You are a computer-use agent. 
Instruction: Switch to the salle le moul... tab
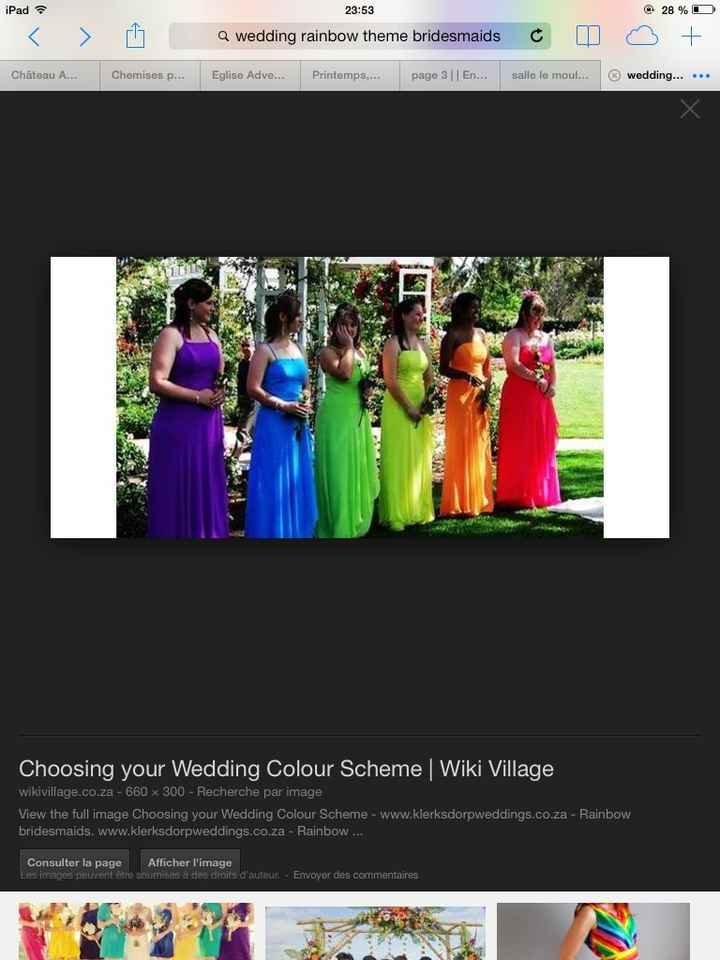point(550,75)
